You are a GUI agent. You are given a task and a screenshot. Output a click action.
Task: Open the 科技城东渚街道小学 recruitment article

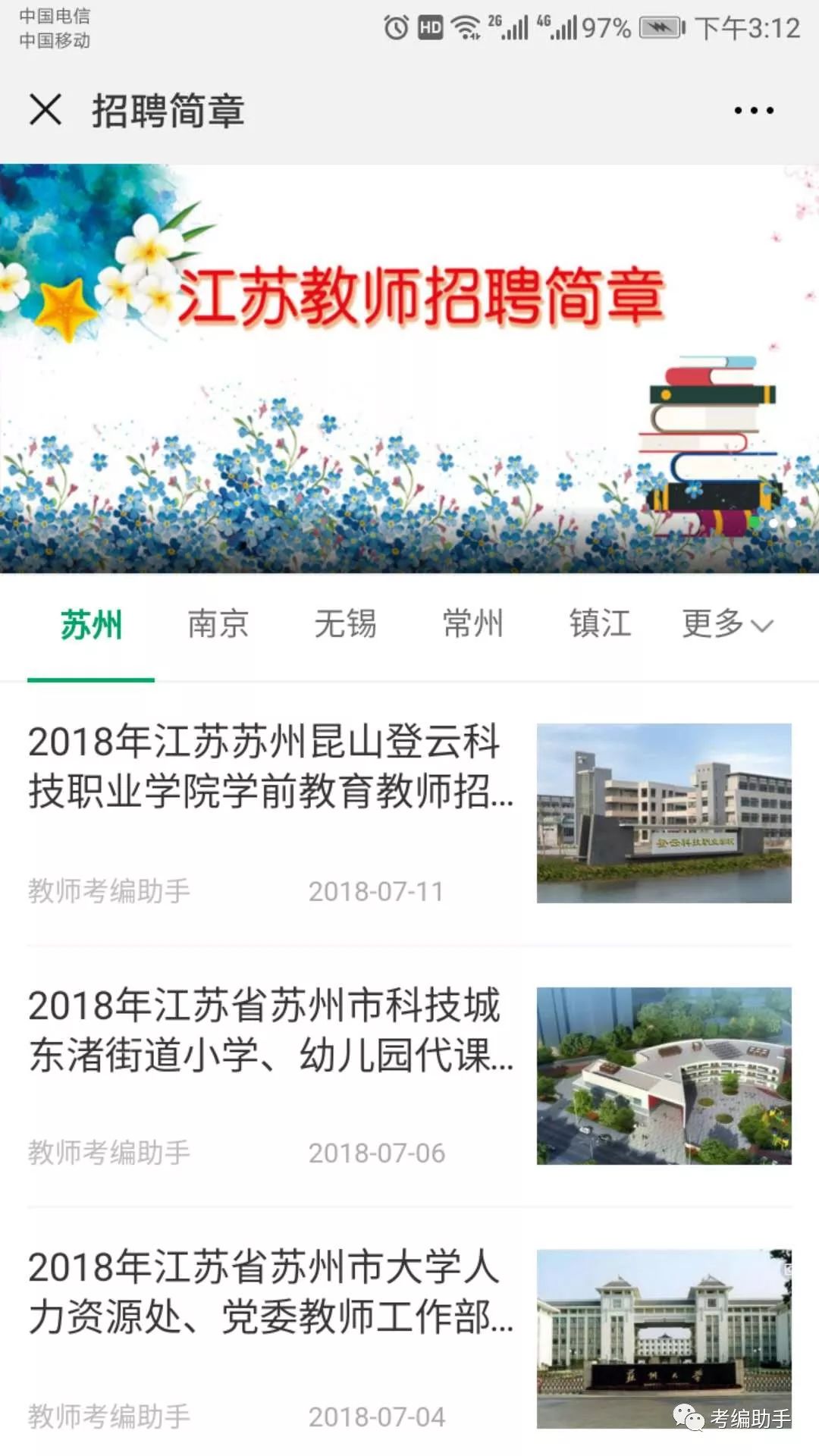pos(409,1076)
